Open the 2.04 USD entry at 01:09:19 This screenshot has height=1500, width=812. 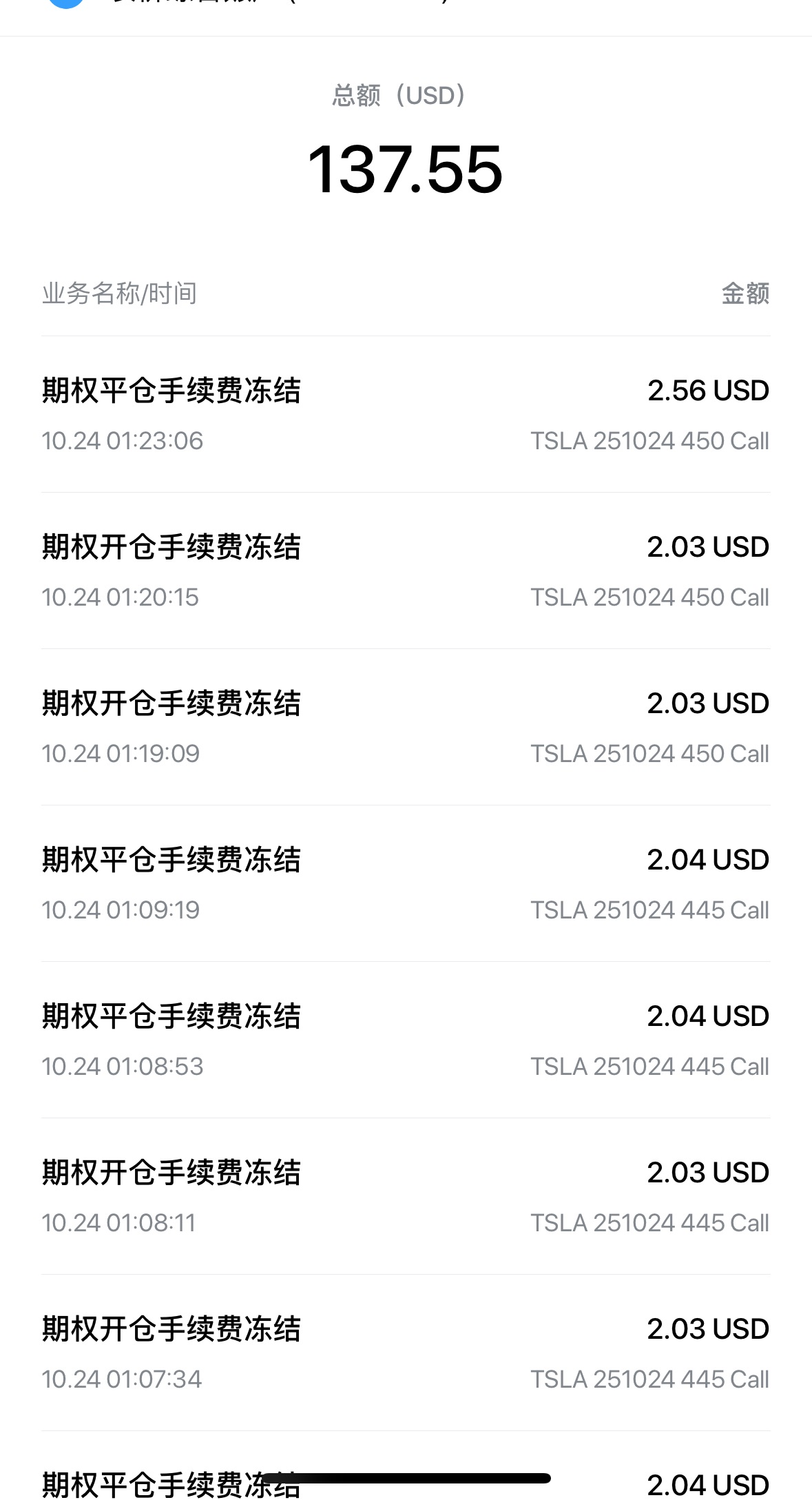point(406,883)
